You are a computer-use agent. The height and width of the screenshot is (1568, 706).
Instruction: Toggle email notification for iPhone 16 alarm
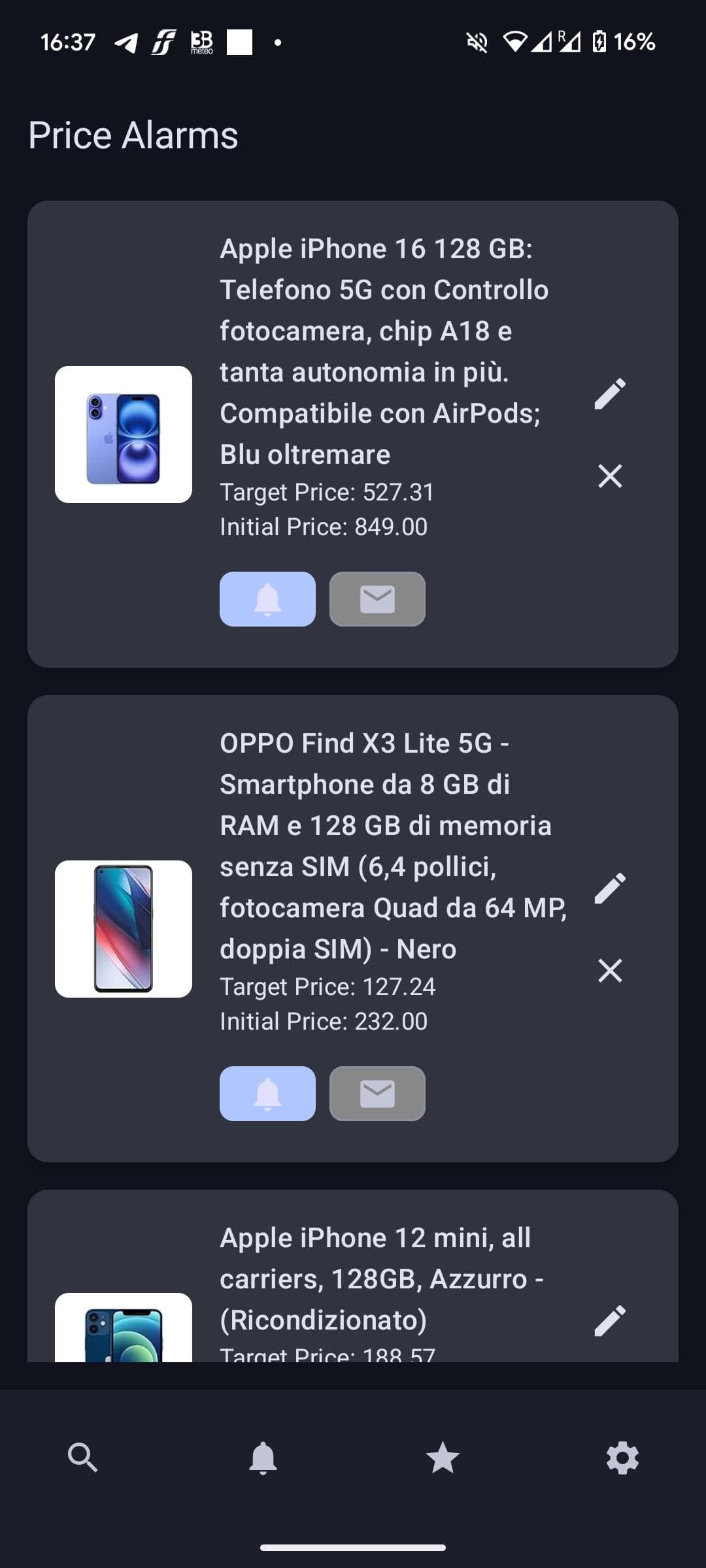(x=377, y=599)
